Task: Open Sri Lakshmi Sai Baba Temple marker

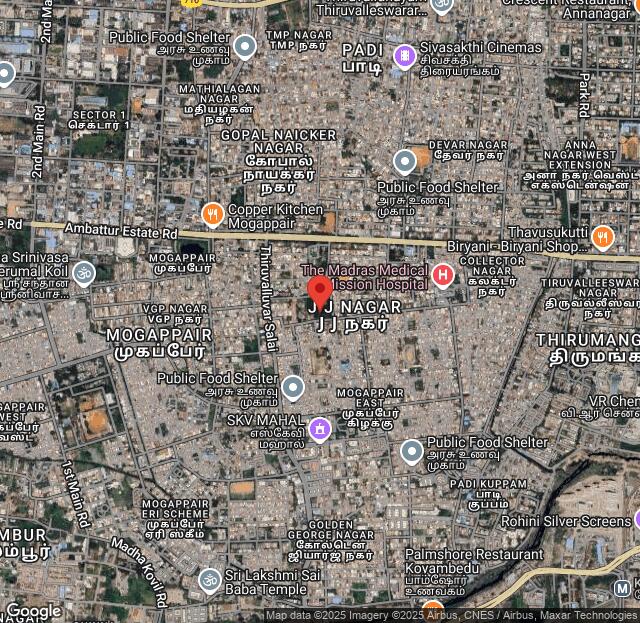Action: pos(209,579)
